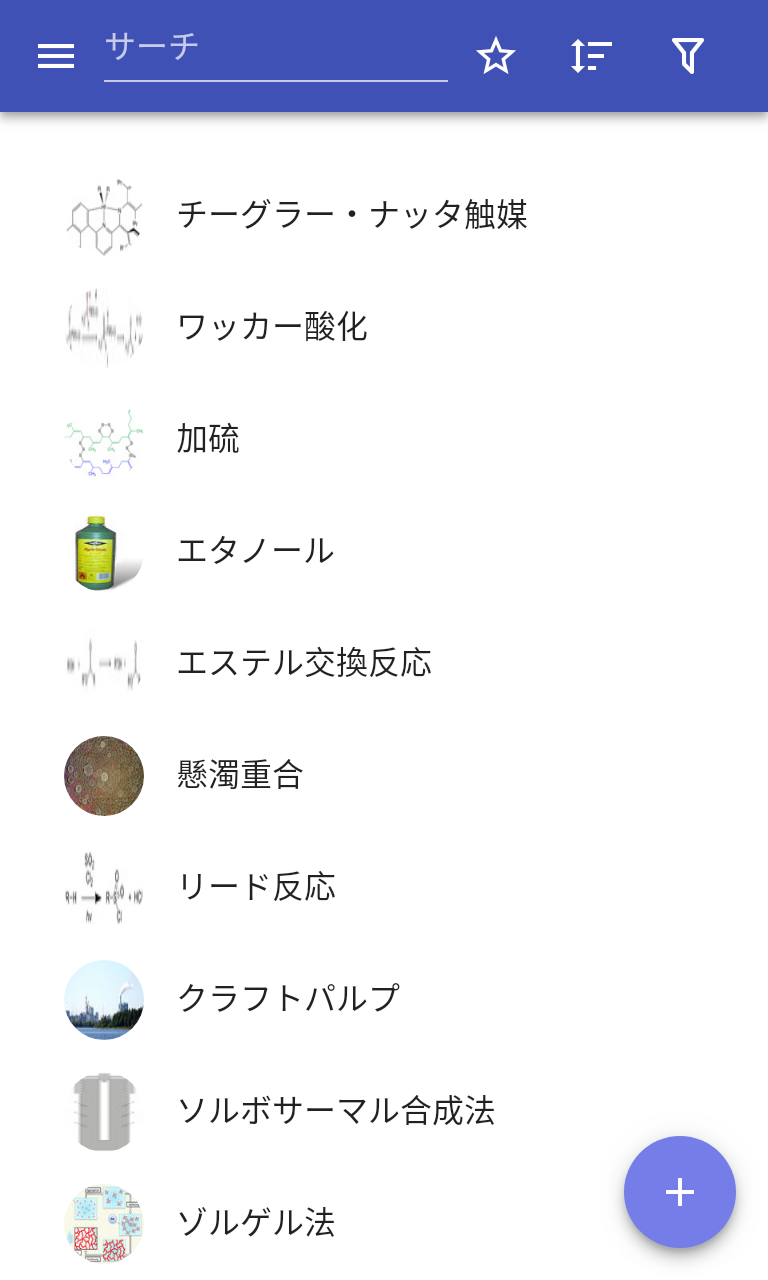Focus the サーチ search field
The height and width of the screenshot is (1280, 768).
pyautogui.click(x=275, y=48)
